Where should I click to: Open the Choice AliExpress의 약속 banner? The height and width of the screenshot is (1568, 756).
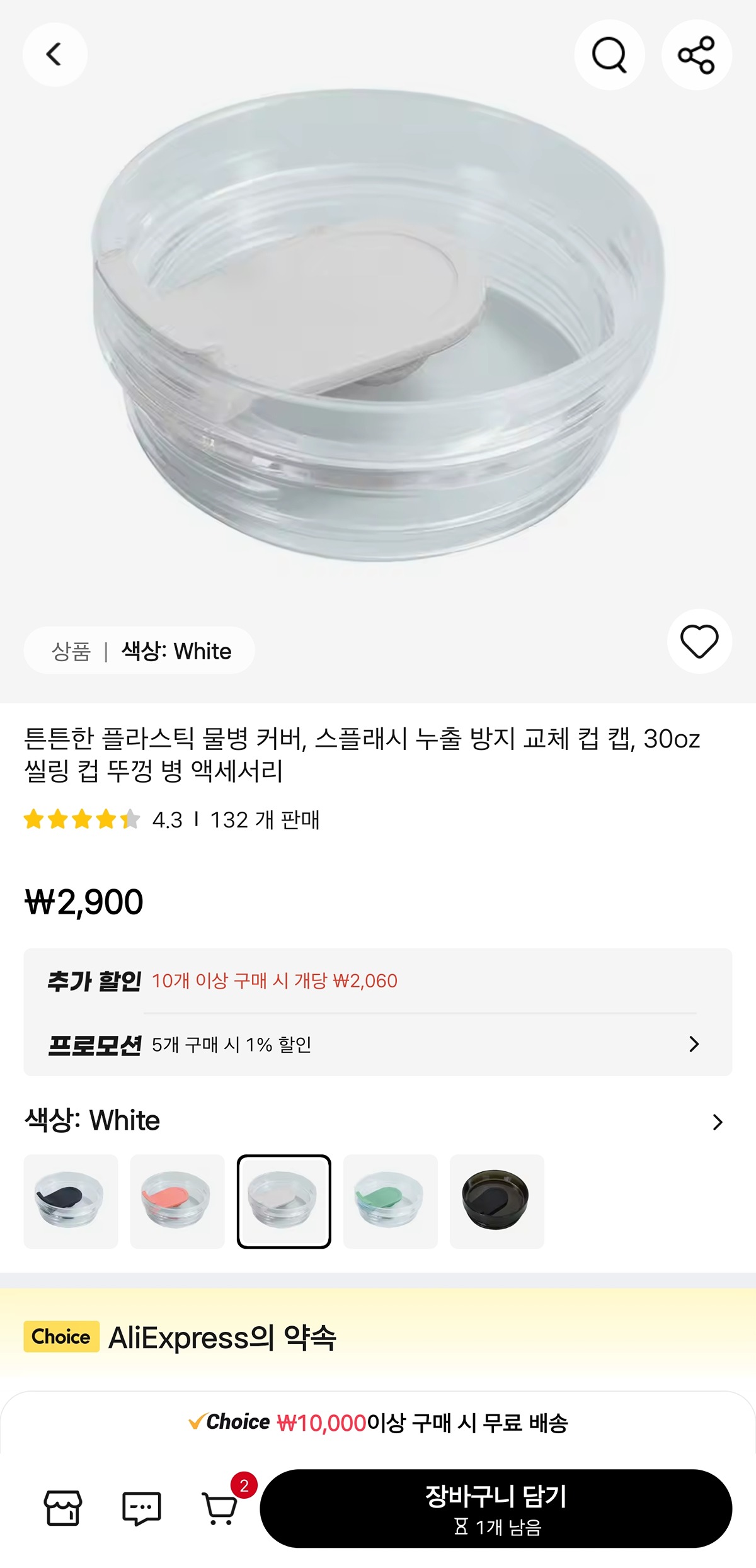(x=378, y=1337)
